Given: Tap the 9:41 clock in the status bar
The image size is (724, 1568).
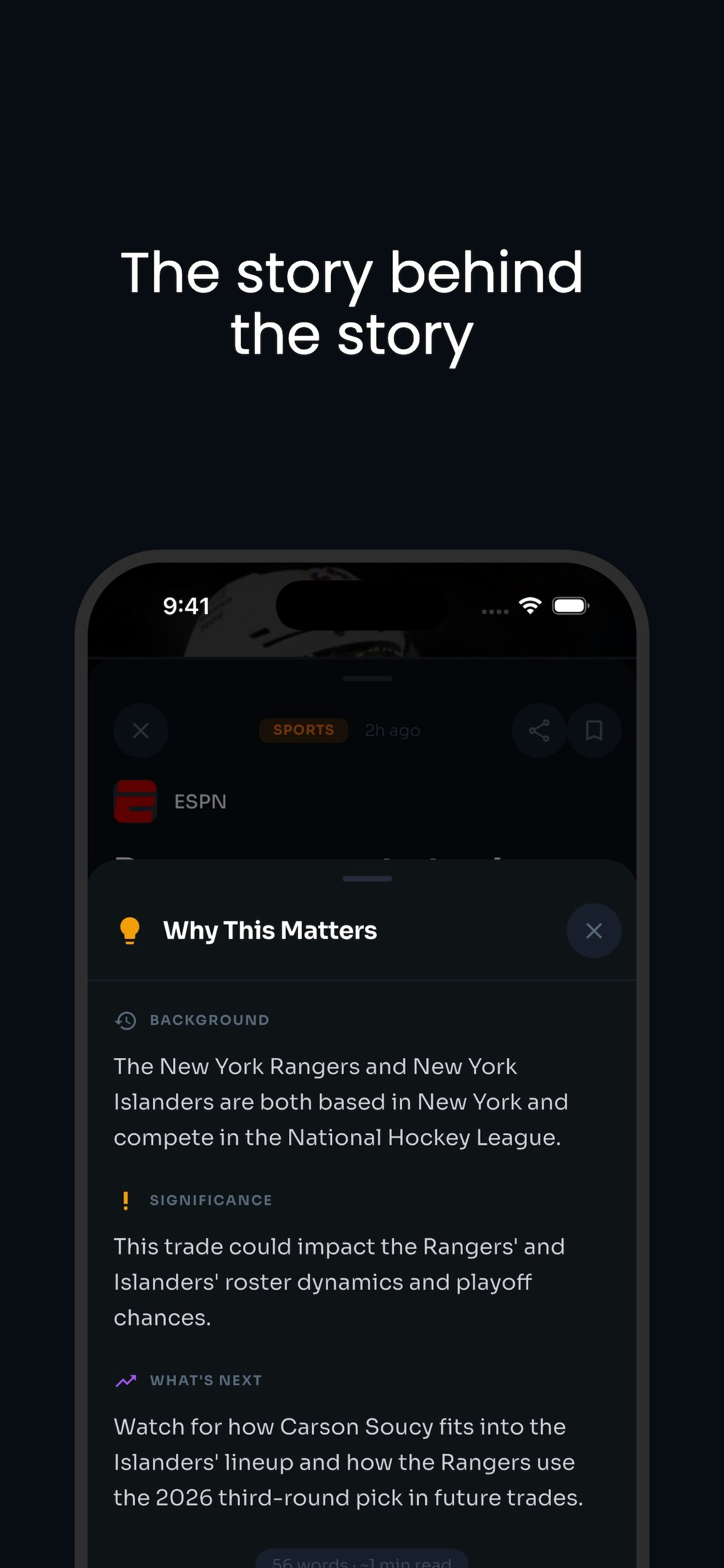Looking at the screenshot, I should click(186, 606).
